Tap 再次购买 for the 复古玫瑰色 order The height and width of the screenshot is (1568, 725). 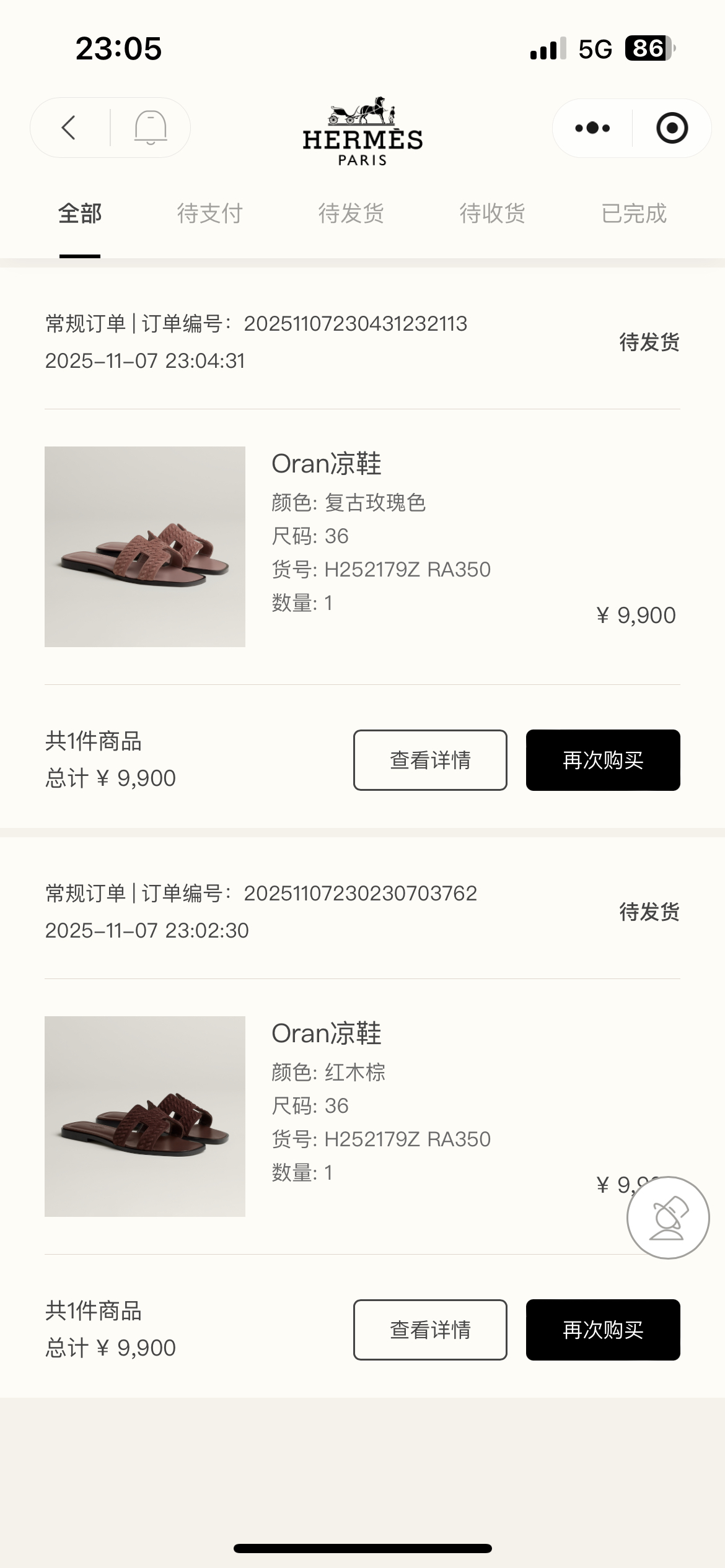(603, 760)
